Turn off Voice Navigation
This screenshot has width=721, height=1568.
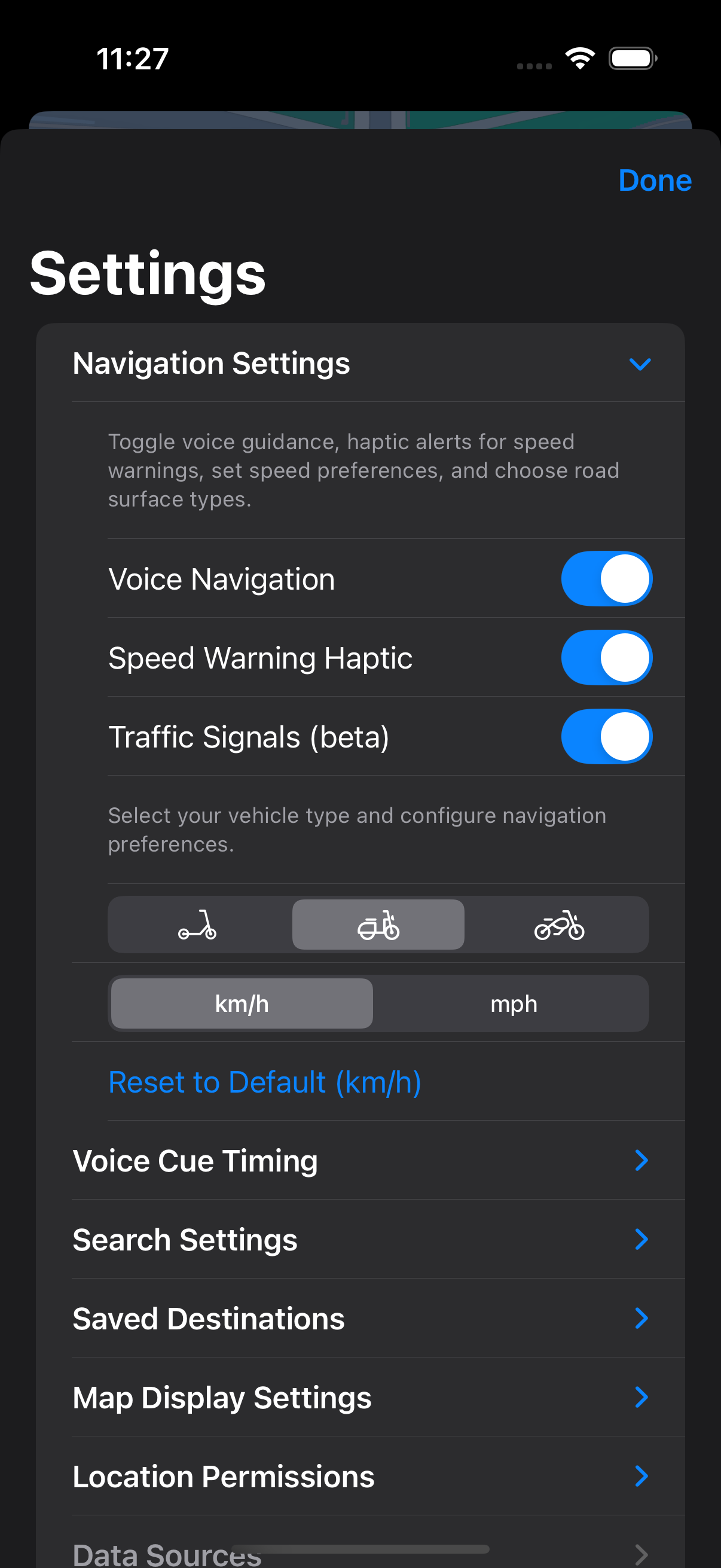click(x=606, y=578)
